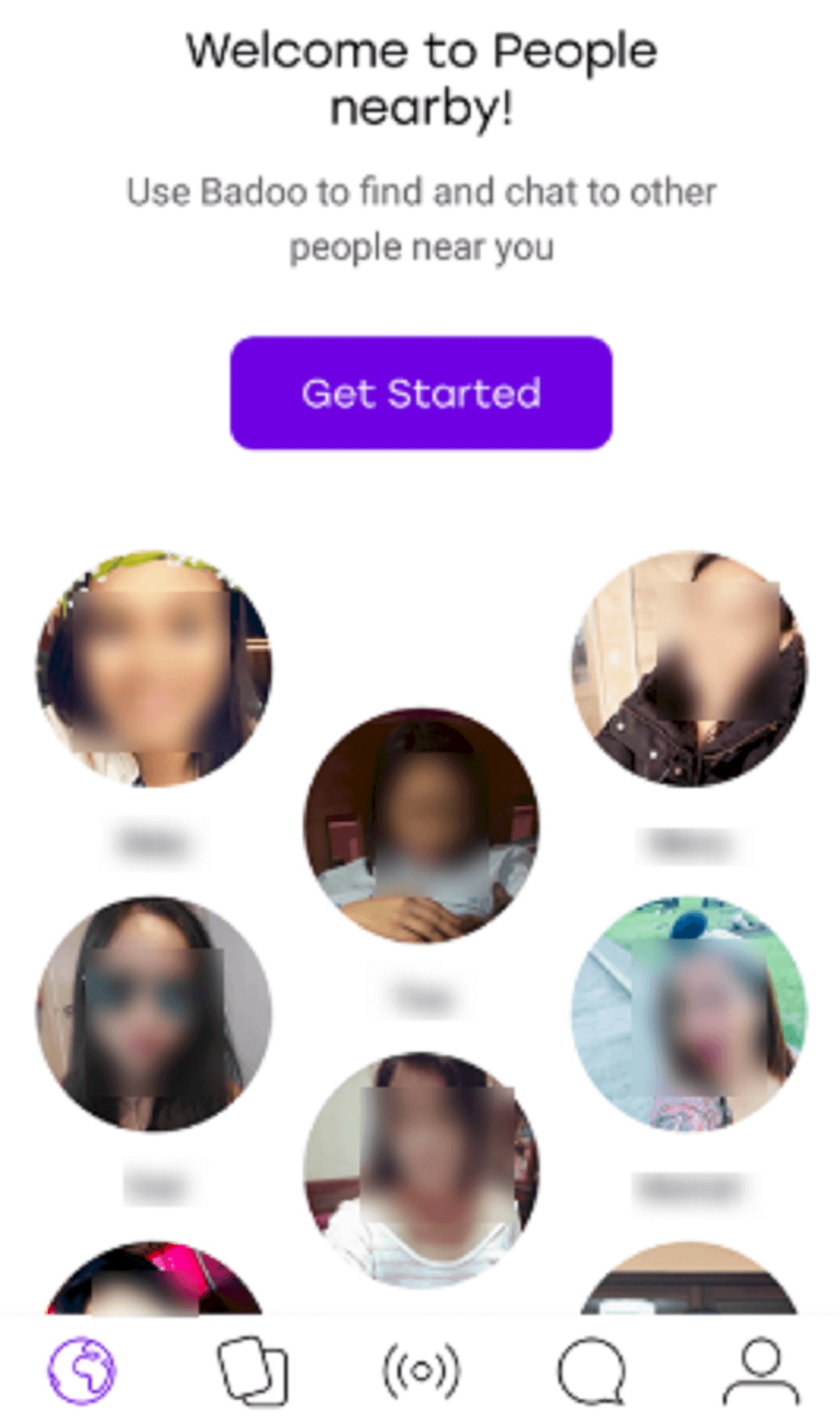
Task: Open profile photo with green grass background
Action: 689,1013
